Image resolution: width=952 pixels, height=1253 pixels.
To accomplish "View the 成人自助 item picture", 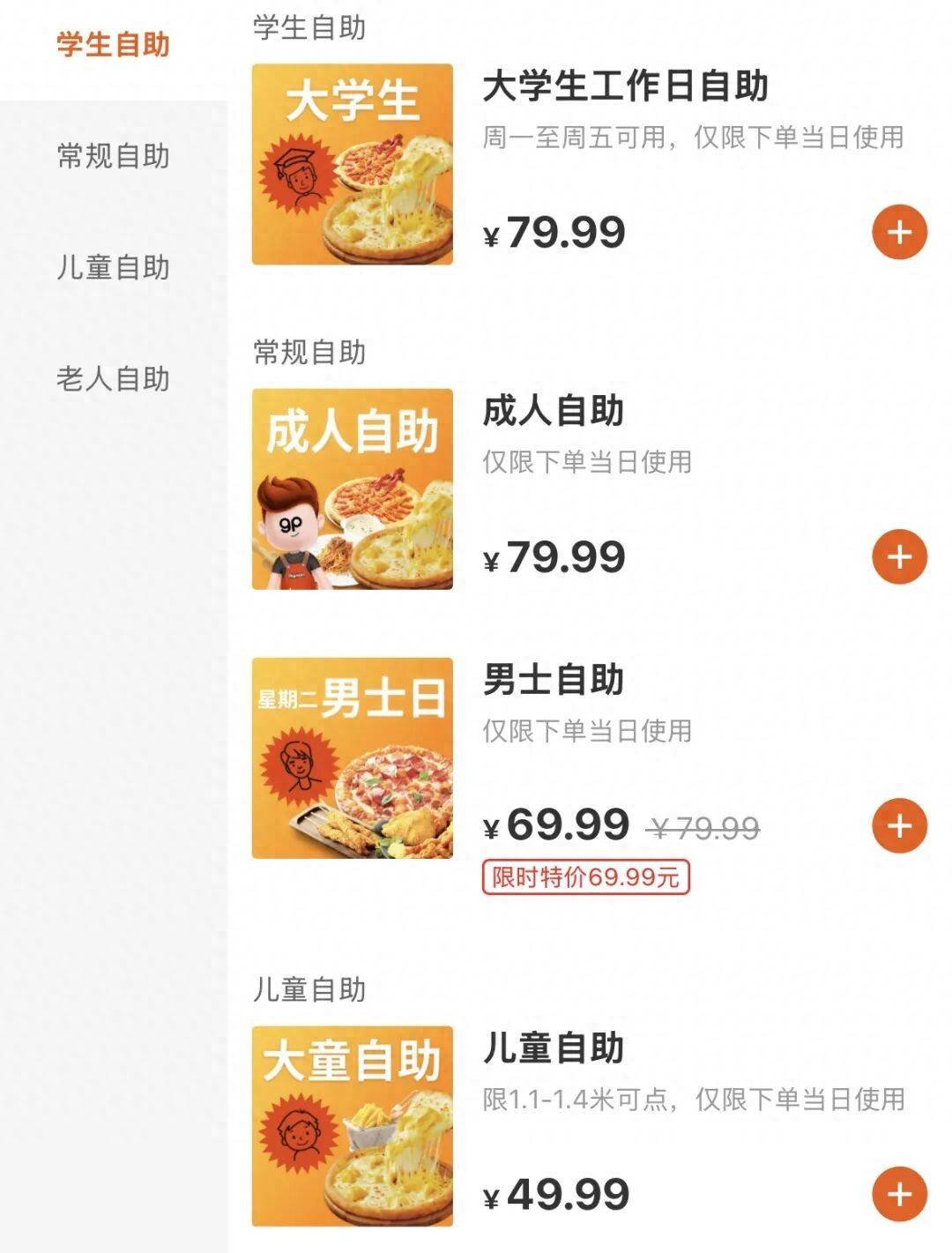I will tap(353, 489).
